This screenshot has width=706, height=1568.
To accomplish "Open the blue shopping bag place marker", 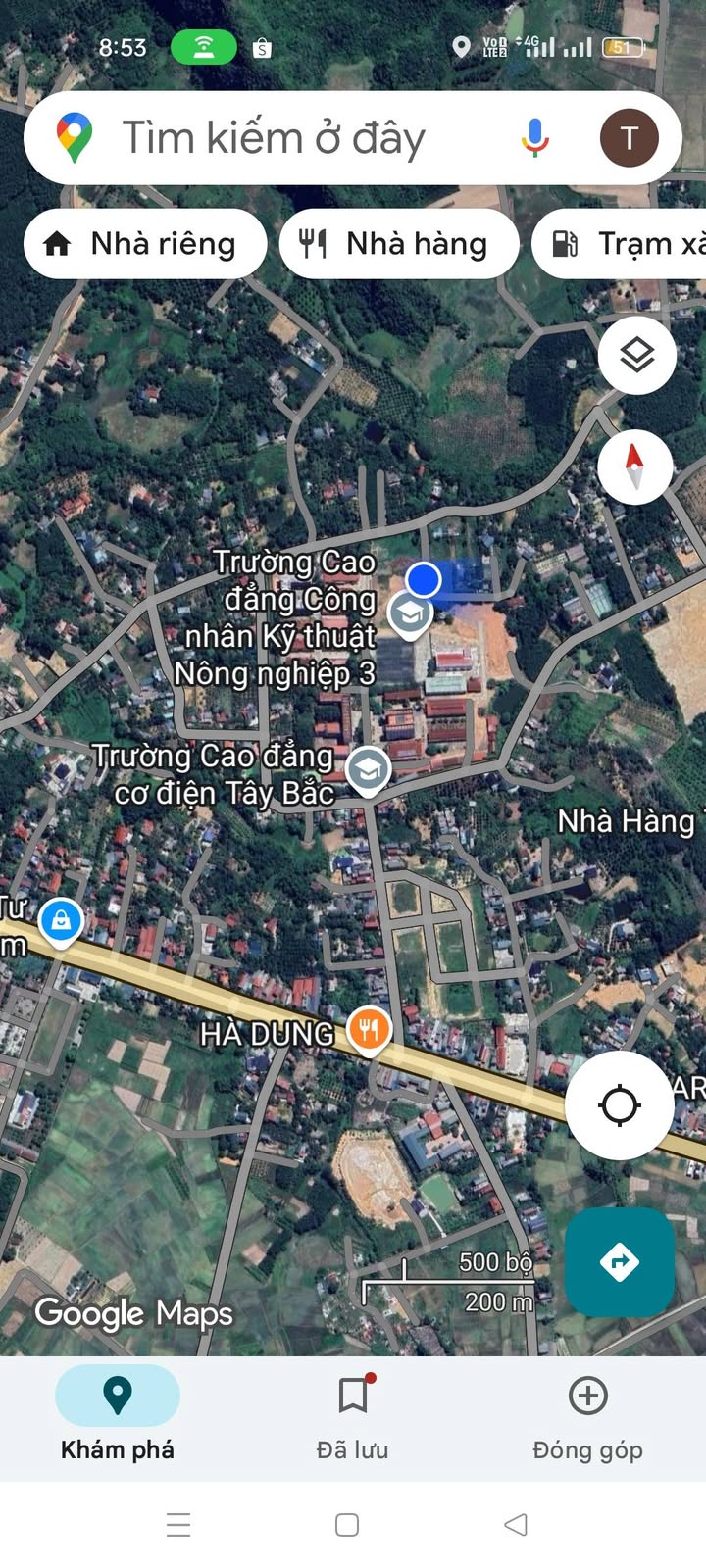I will pyautogui.click(x=61, y=921).
